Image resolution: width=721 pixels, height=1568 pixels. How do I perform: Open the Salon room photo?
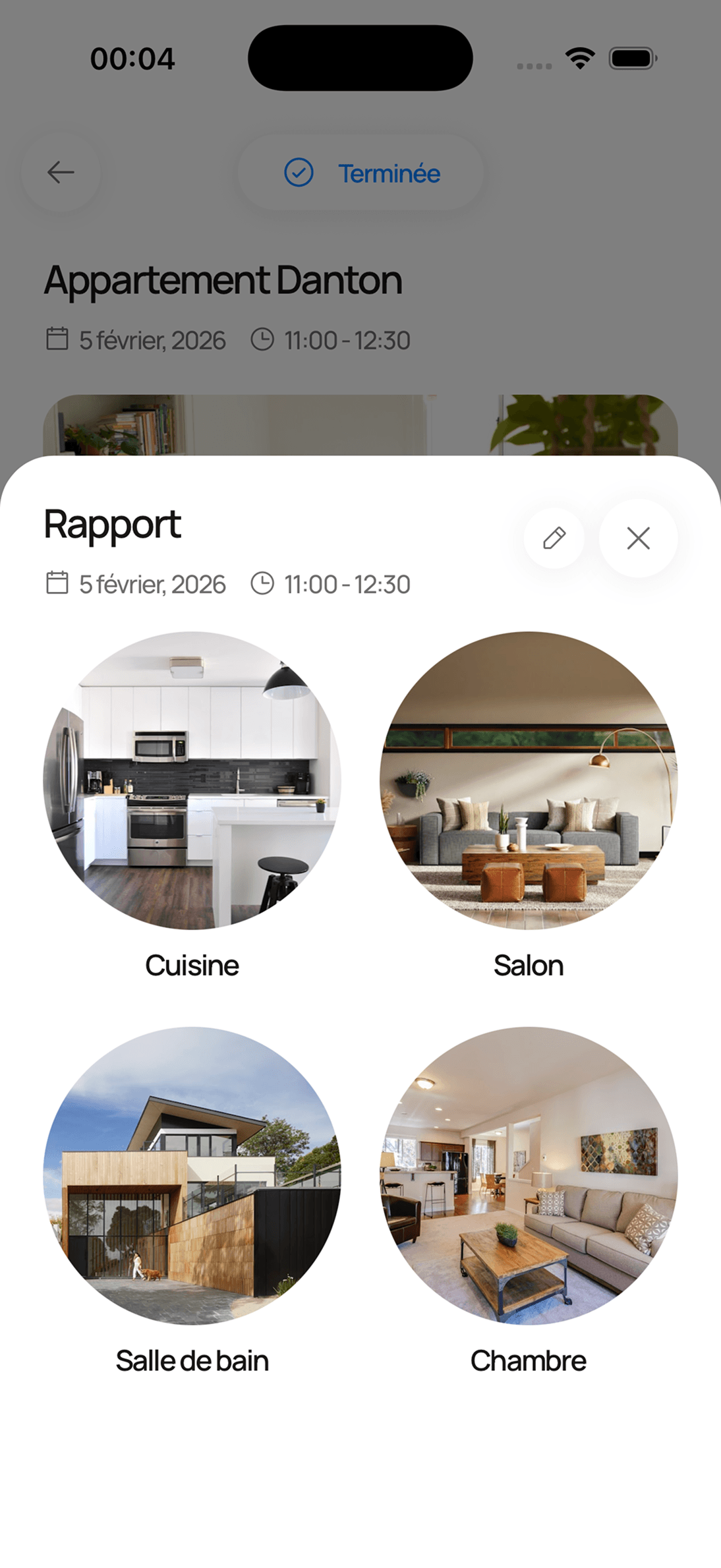click(x=529, y=780)
